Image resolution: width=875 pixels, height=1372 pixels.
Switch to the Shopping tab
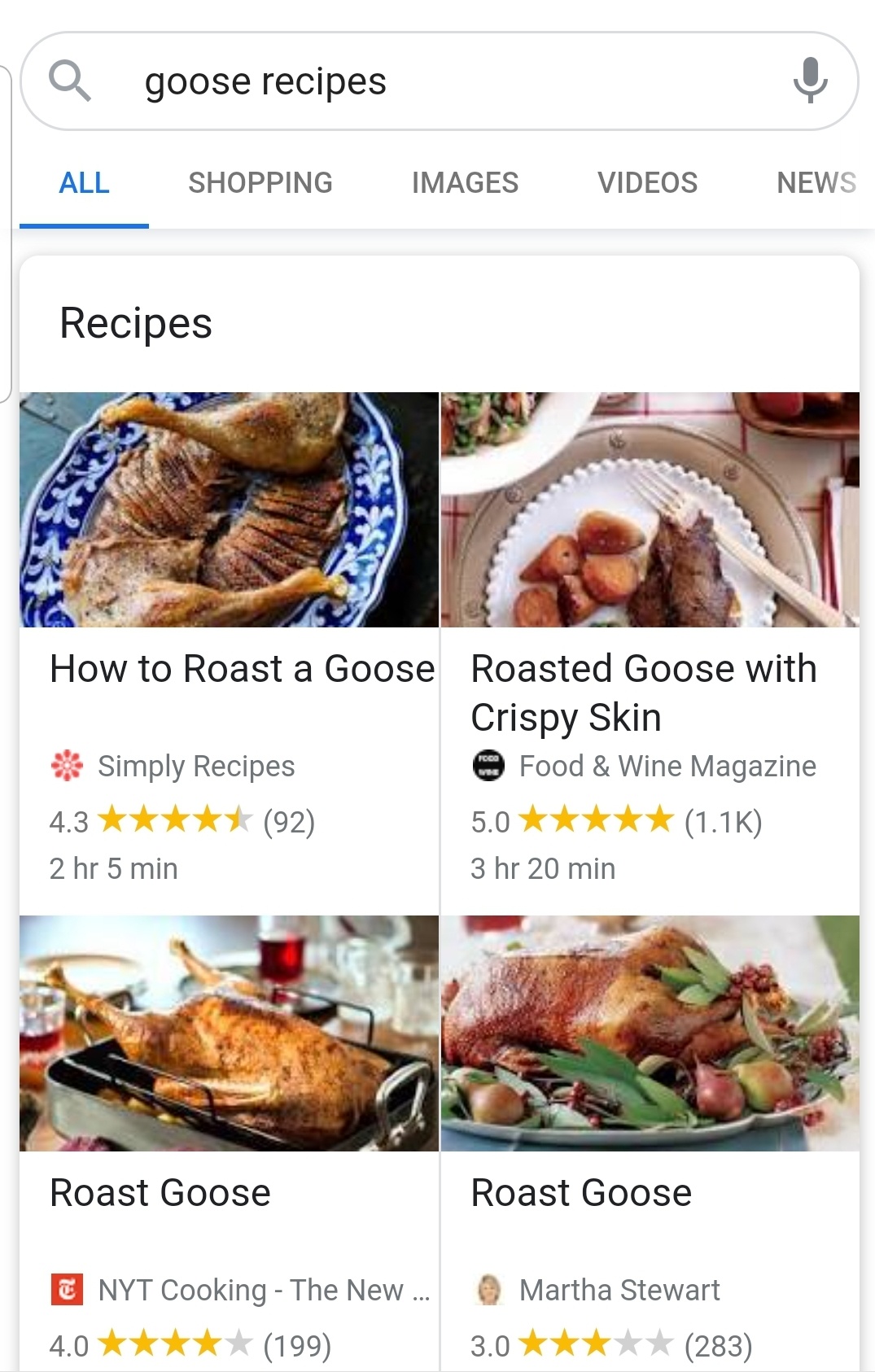(x=260, y=183)
